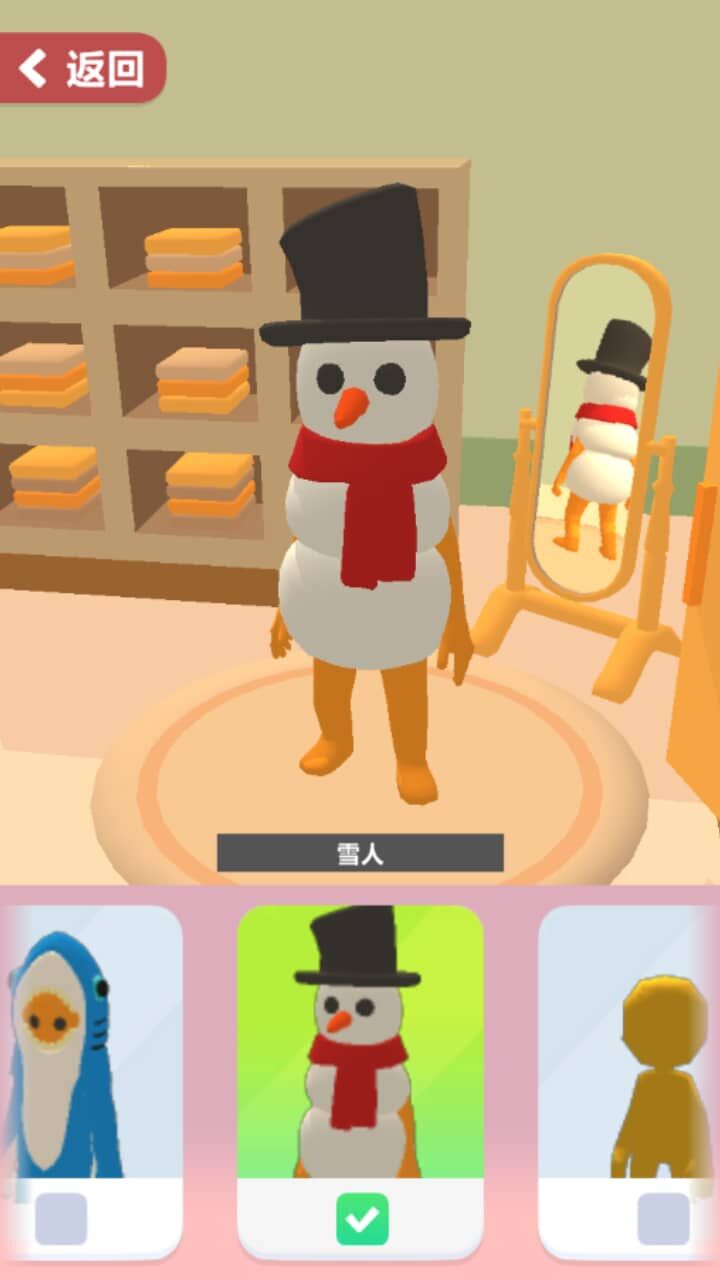The width and height of the screenshot is (720, 1280).
Task: Tap the 返回 back button
Action: 82,68
